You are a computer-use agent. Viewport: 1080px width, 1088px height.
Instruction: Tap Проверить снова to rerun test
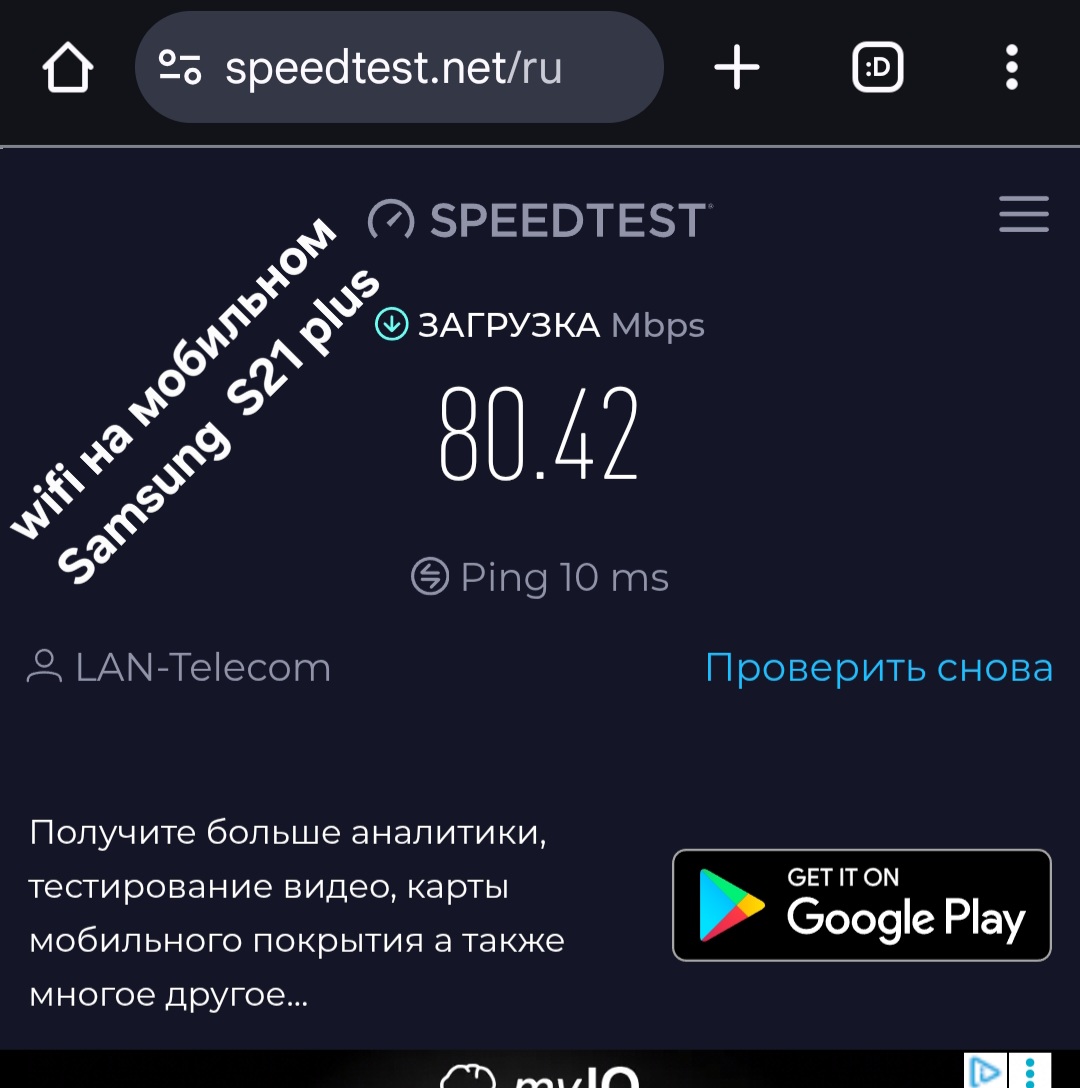[878, 668]
